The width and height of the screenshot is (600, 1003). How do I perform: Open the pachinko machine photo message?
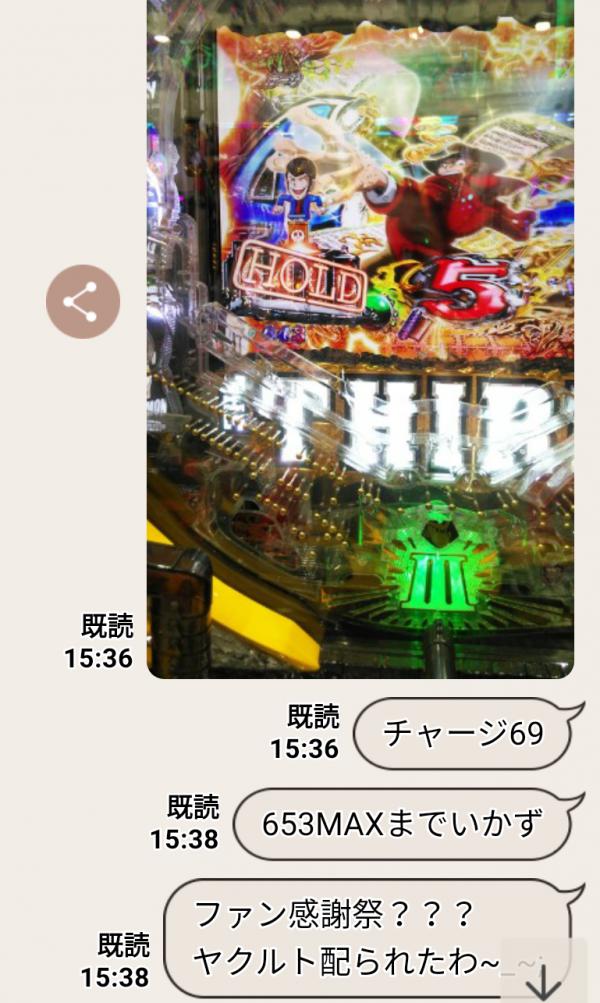point(360,340)
